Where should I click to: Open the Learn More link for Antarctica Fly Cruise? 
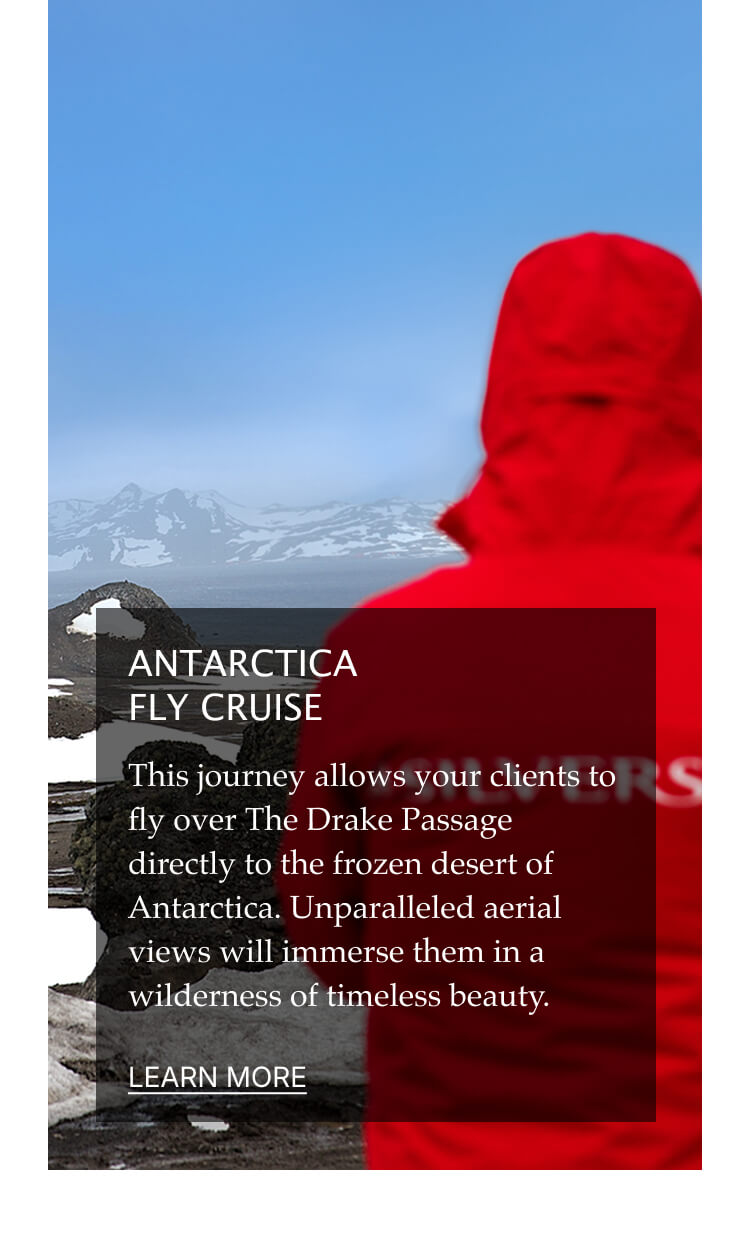[x=217, y=1077]
